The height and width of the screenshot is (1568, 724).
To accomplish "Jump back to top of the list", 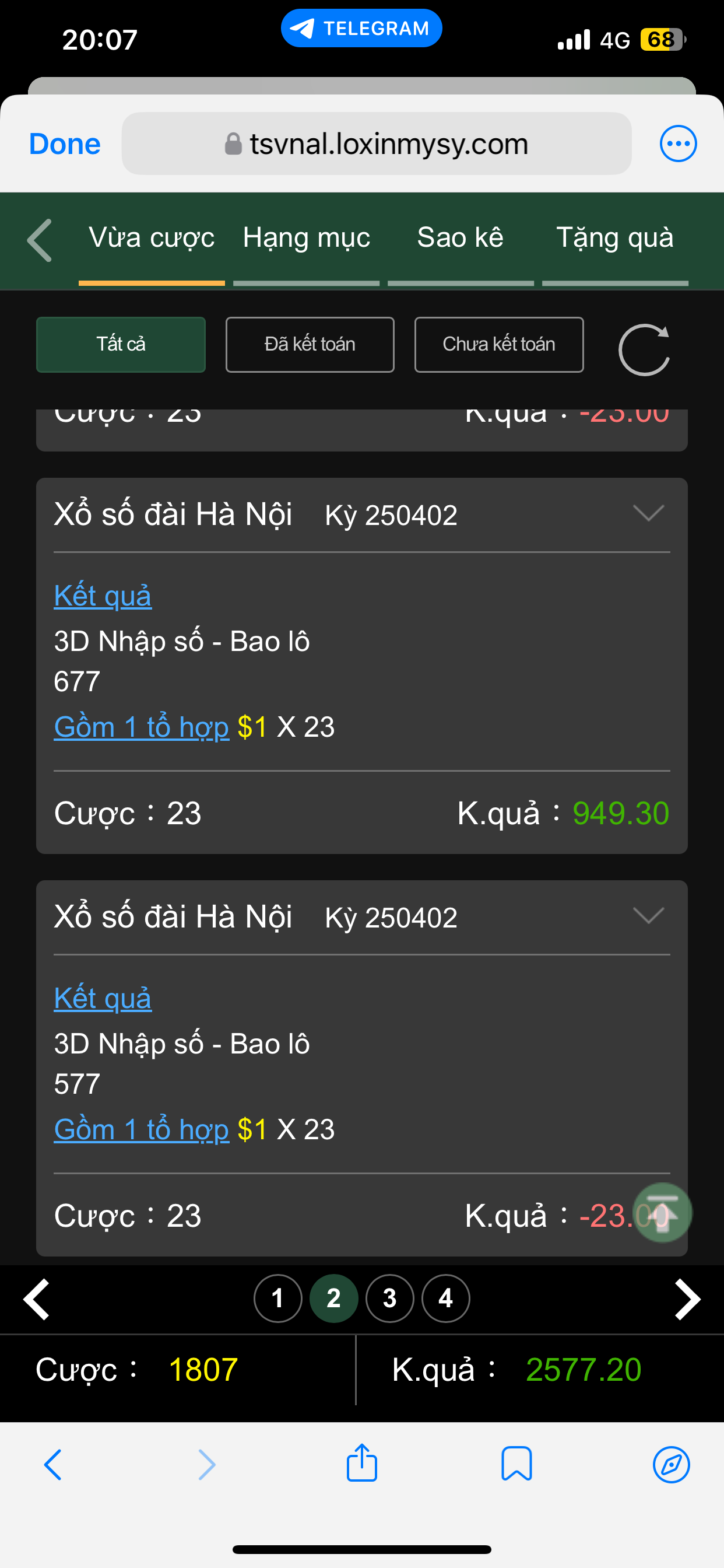I will pos(662,1212).
